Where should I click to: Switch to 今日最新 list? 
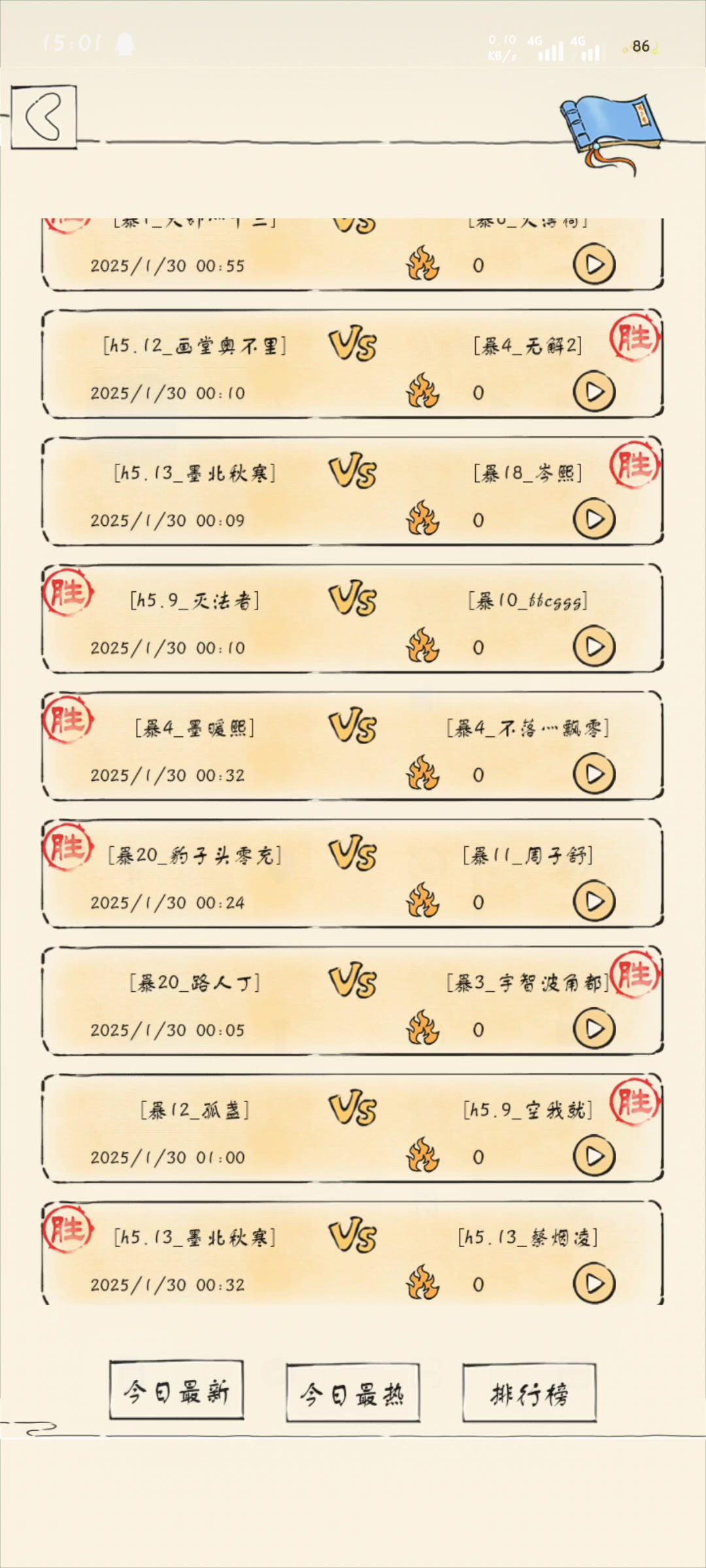pyautogui.click(x=176, y=1392)
